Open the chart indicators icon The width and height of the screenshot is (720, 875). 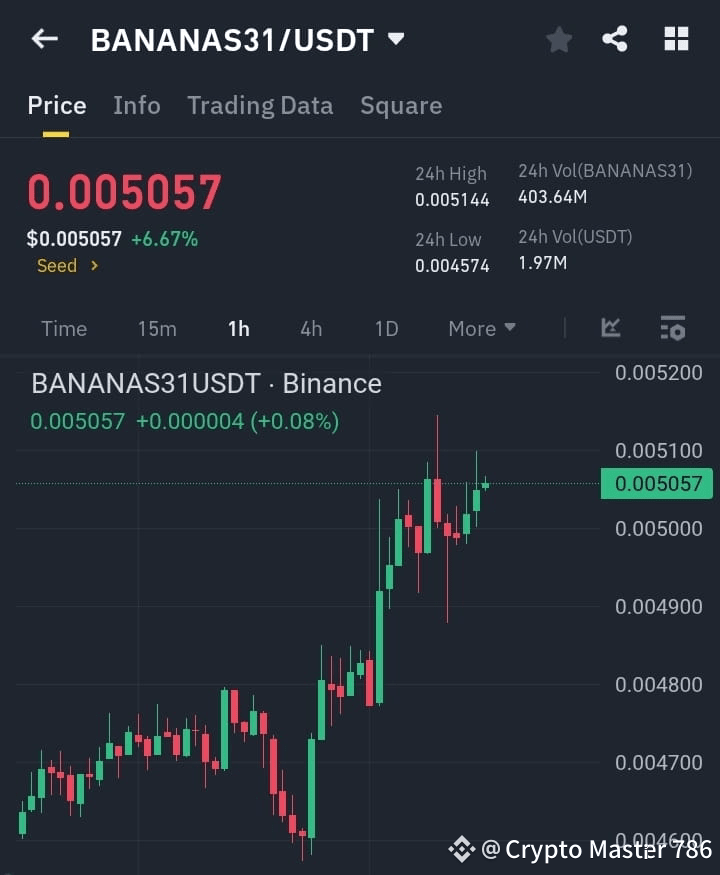(611, 328)
